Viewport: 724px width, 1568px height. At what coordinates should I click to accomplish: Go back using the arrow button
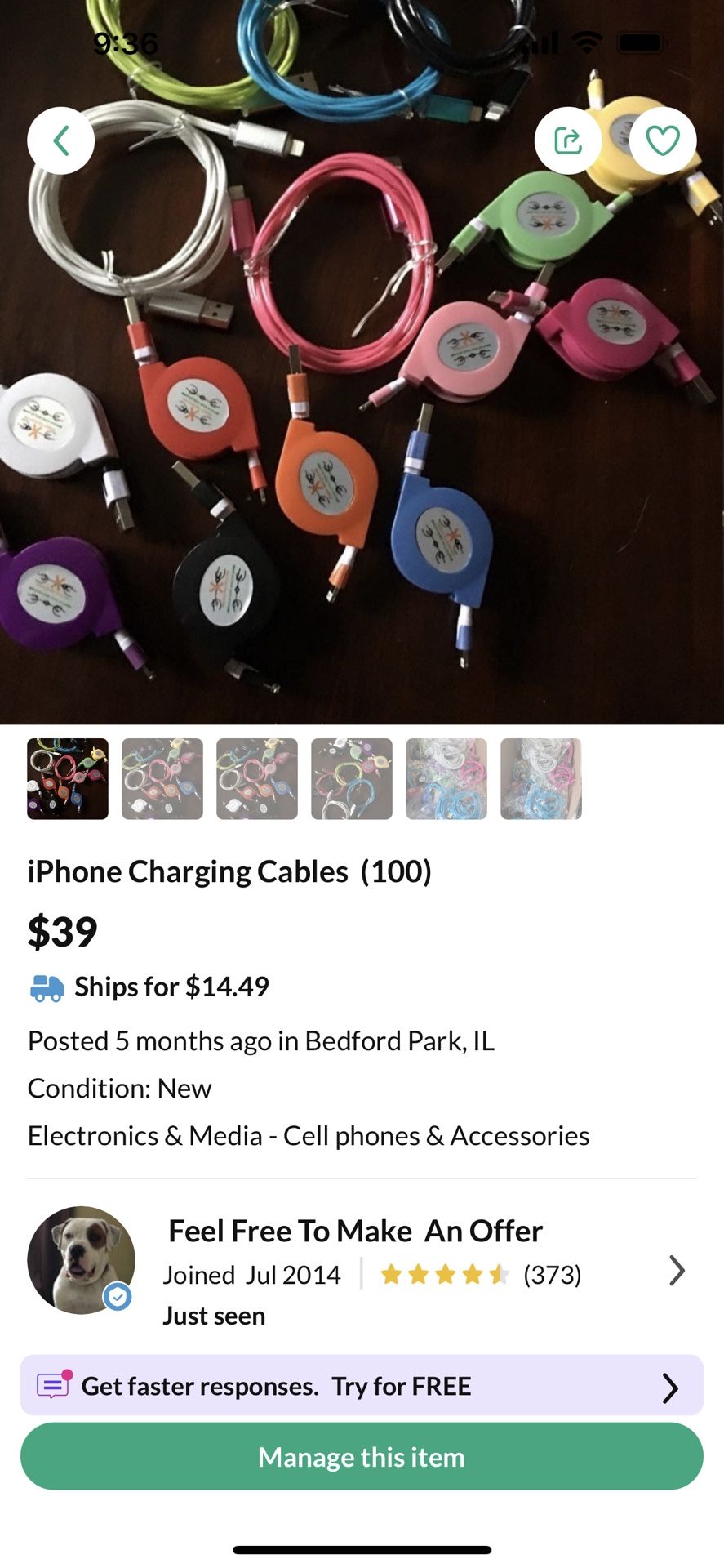click(x=60, y=140)
